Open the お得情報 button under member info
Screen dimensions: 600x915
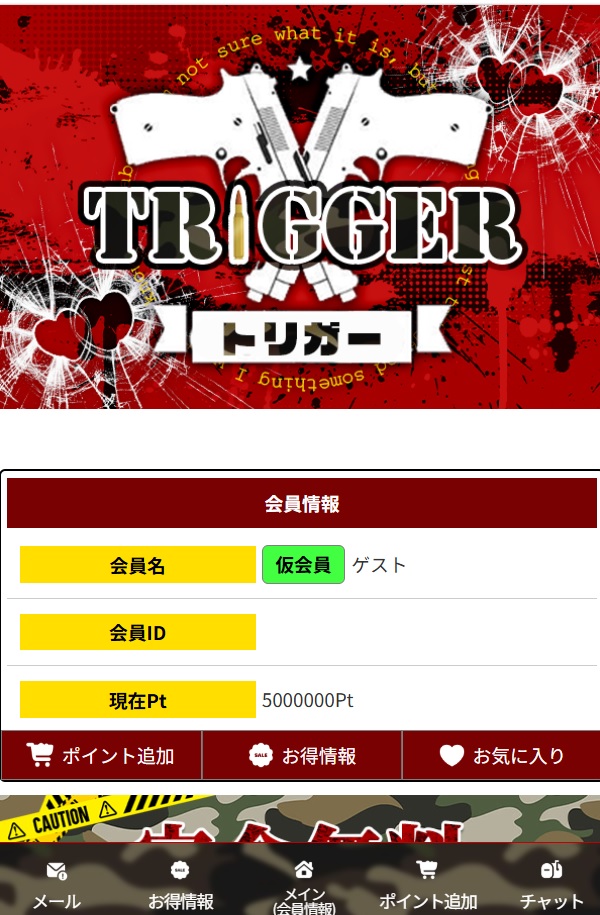point(302,755)
